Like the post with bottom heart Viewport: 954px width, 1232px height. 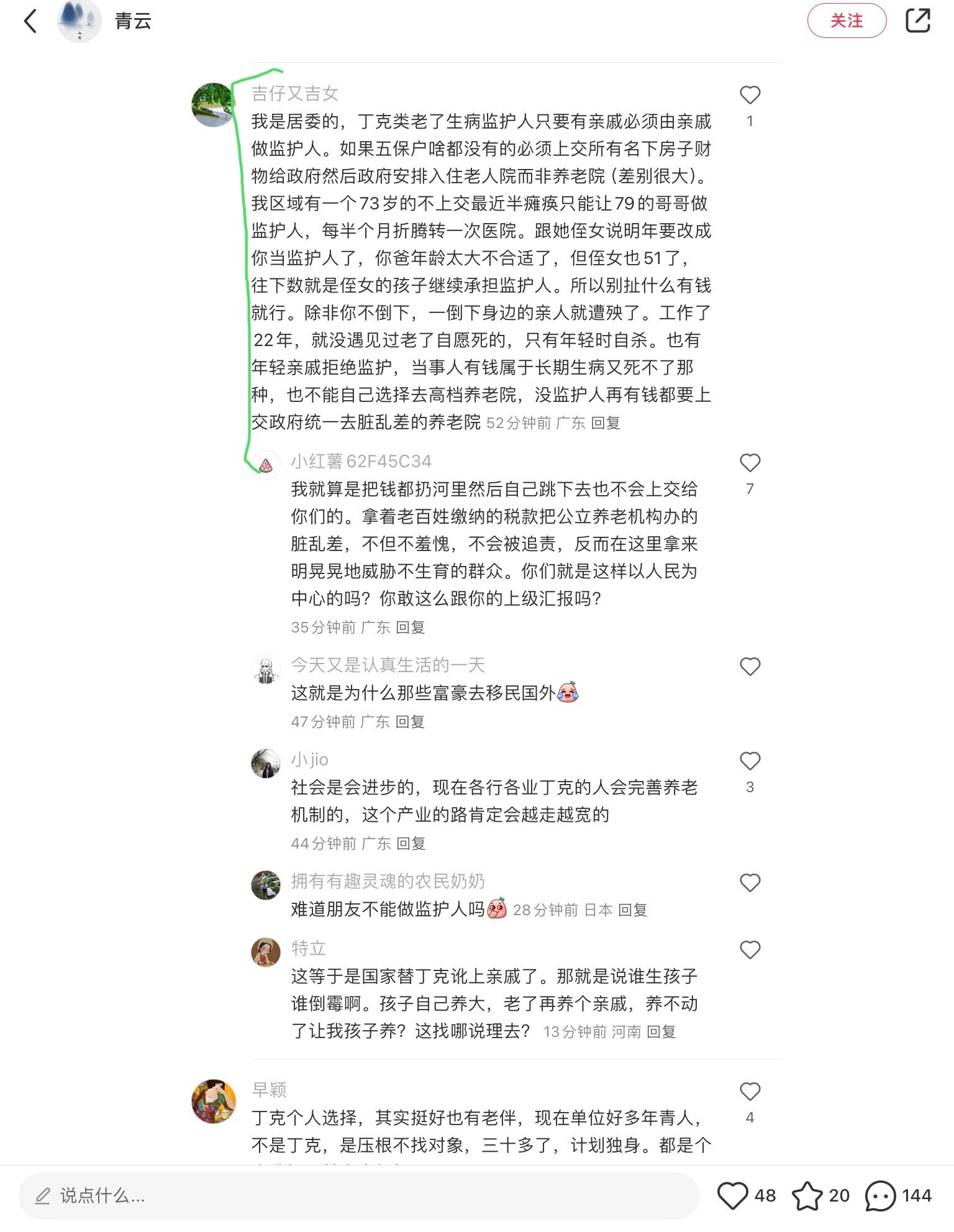point(732,1195)
